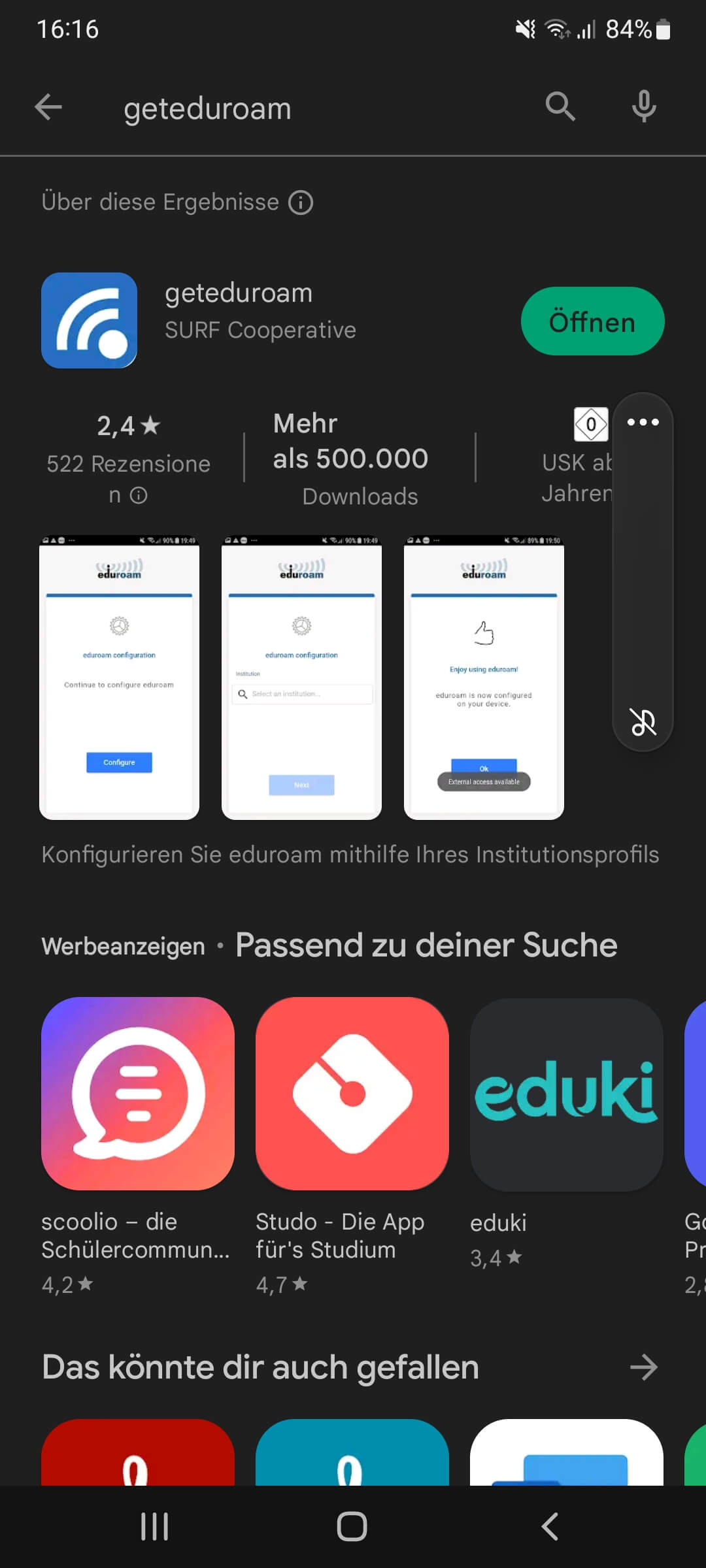706x1568 pixels.
Task: Open the geteduroam app with Öffnen
Action: click(x=592, y=321)
